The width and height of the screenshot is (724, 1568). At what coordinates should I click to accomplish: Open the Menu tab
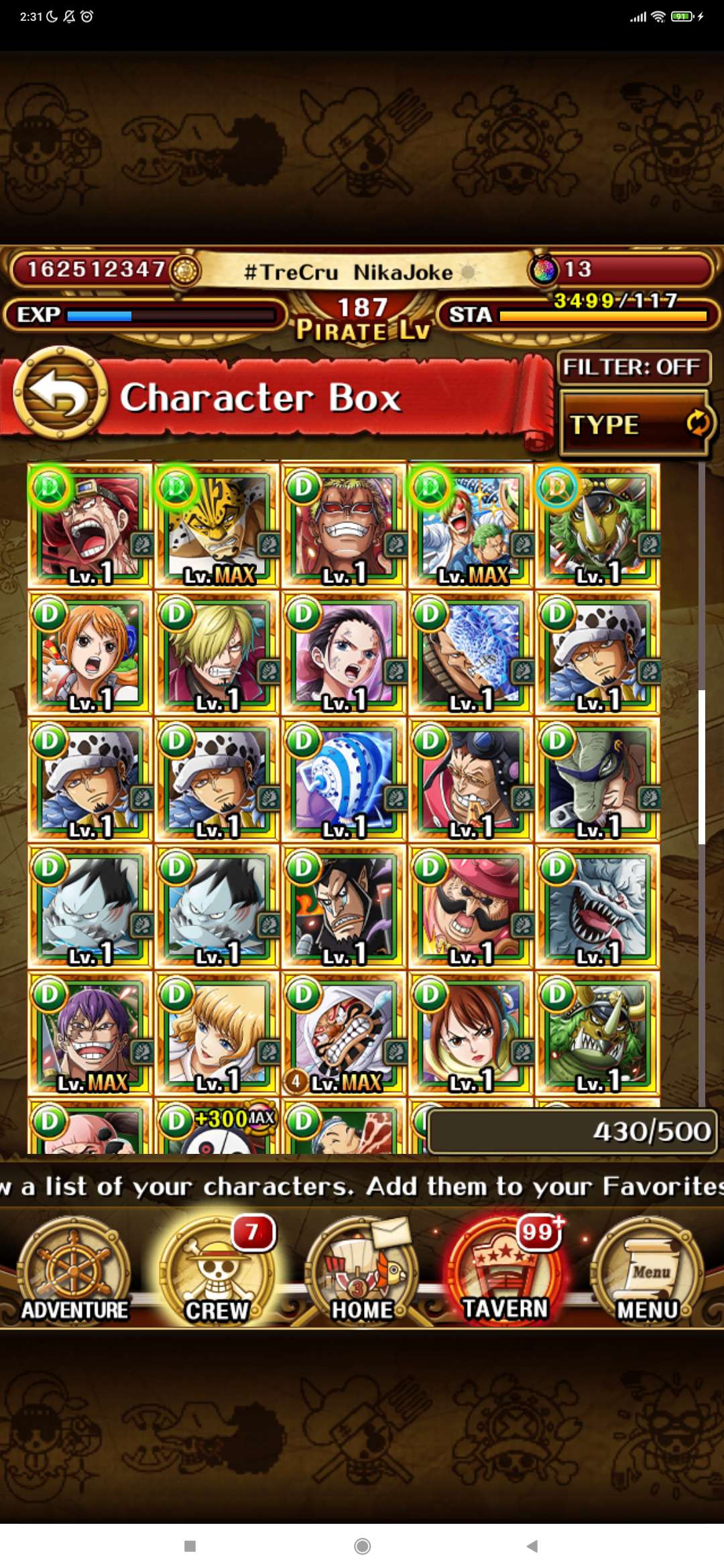point(648,1273)
